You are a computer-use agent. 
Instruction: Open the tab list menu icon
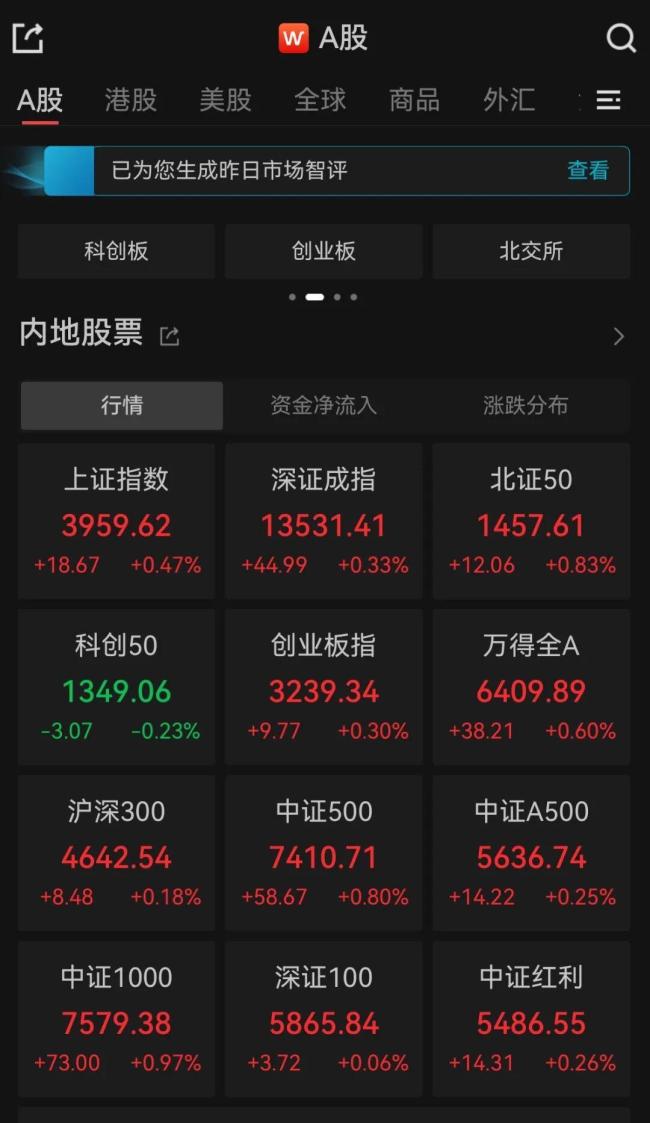[x=608, y=100]
